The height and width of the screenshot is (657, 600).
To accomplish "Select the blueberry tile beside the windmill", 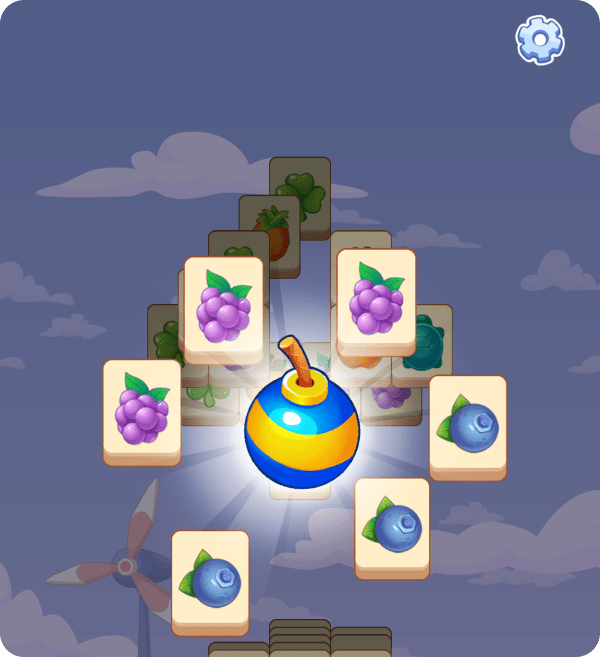I will pos(210,580).
